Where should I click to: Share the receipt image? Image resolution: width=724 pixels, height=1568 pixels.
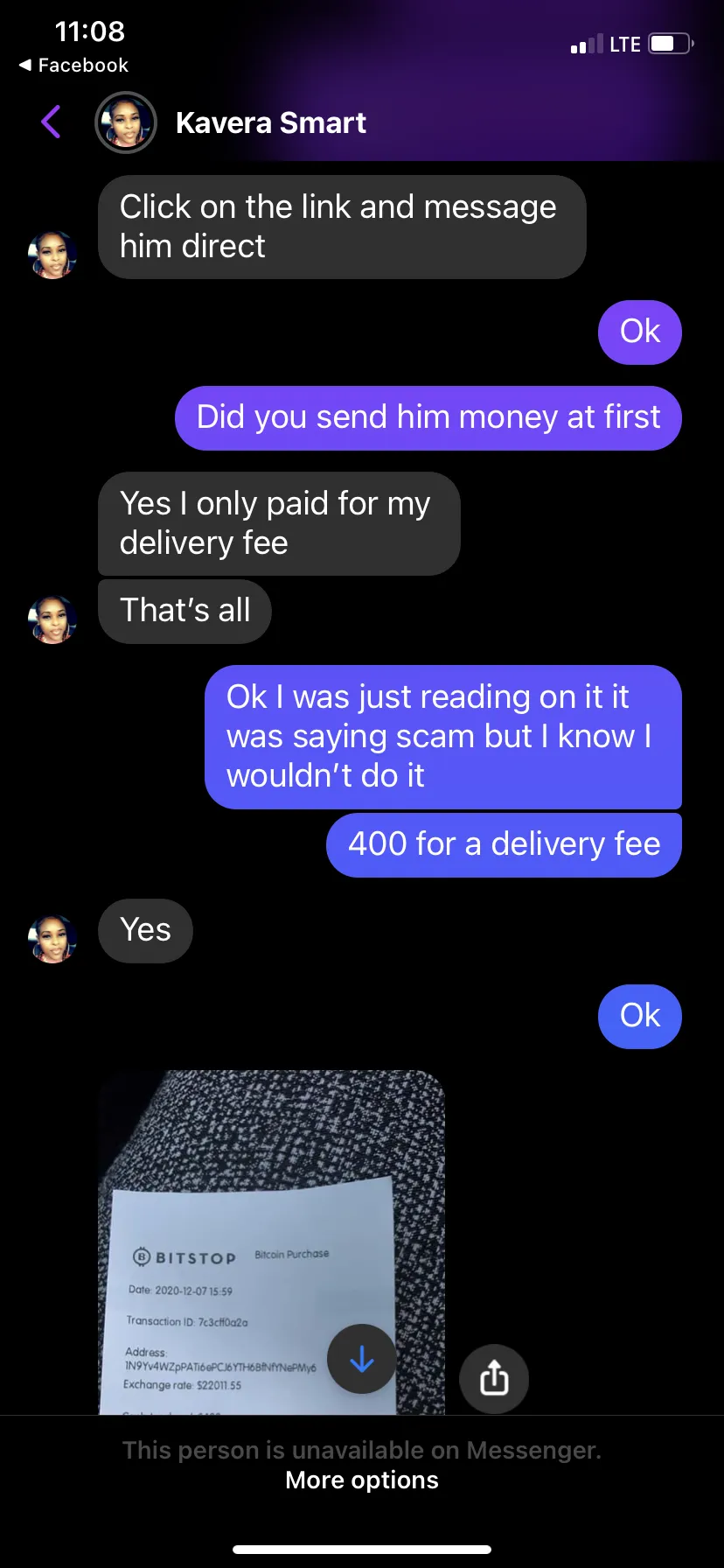click(494, 1379)
